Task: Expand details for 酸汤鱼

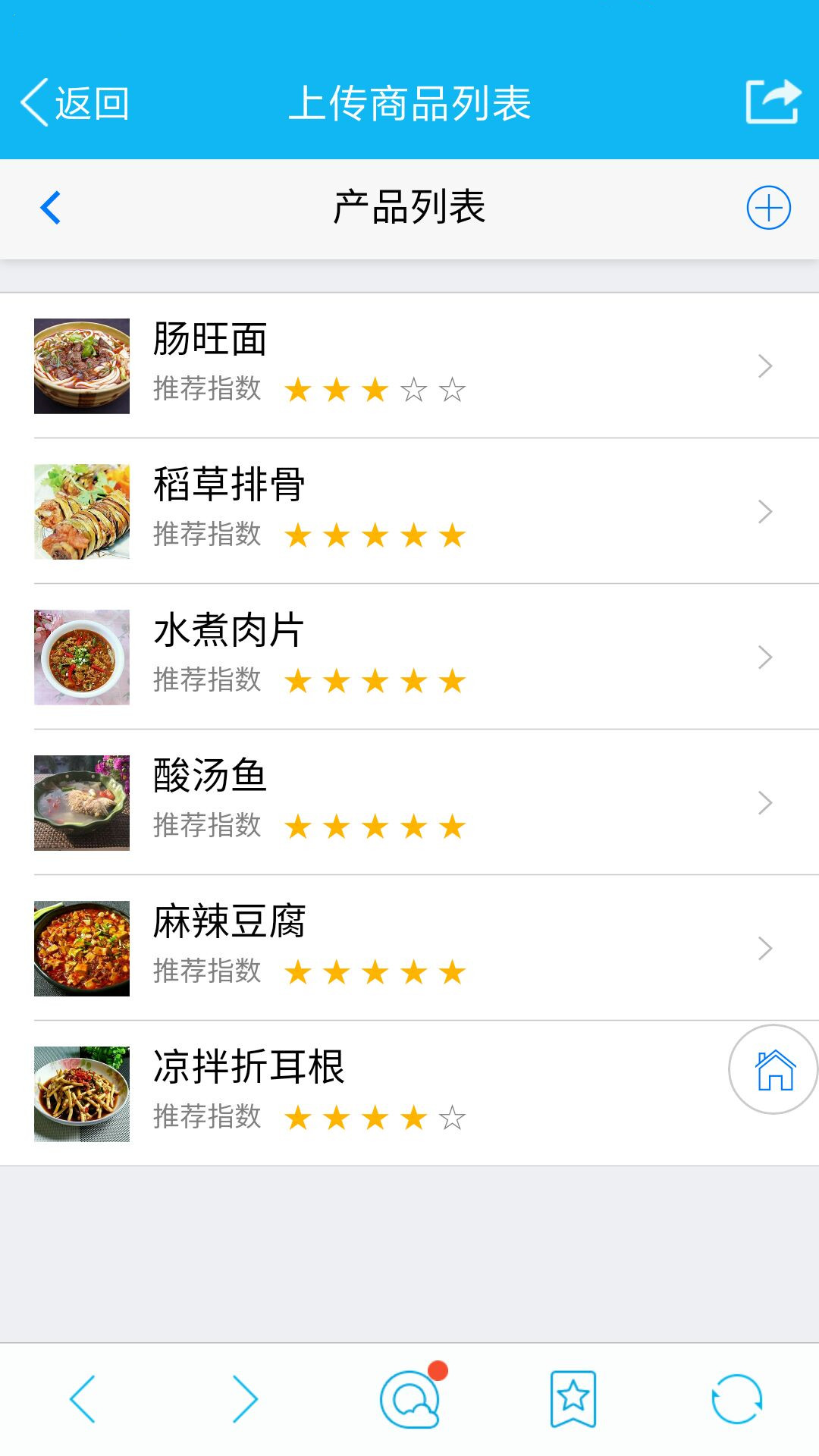Action: 766,803
